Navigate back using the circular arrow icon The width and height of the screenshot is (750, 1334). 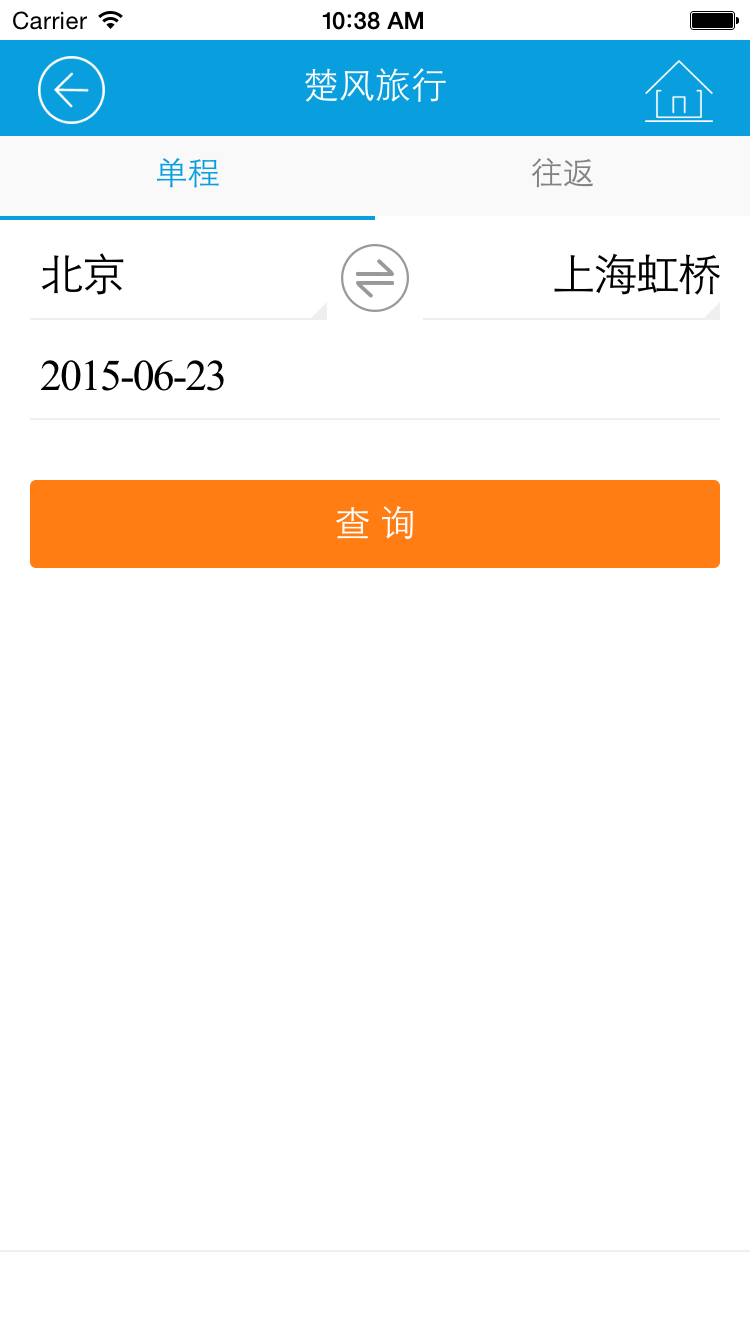(x=71, y=89)
